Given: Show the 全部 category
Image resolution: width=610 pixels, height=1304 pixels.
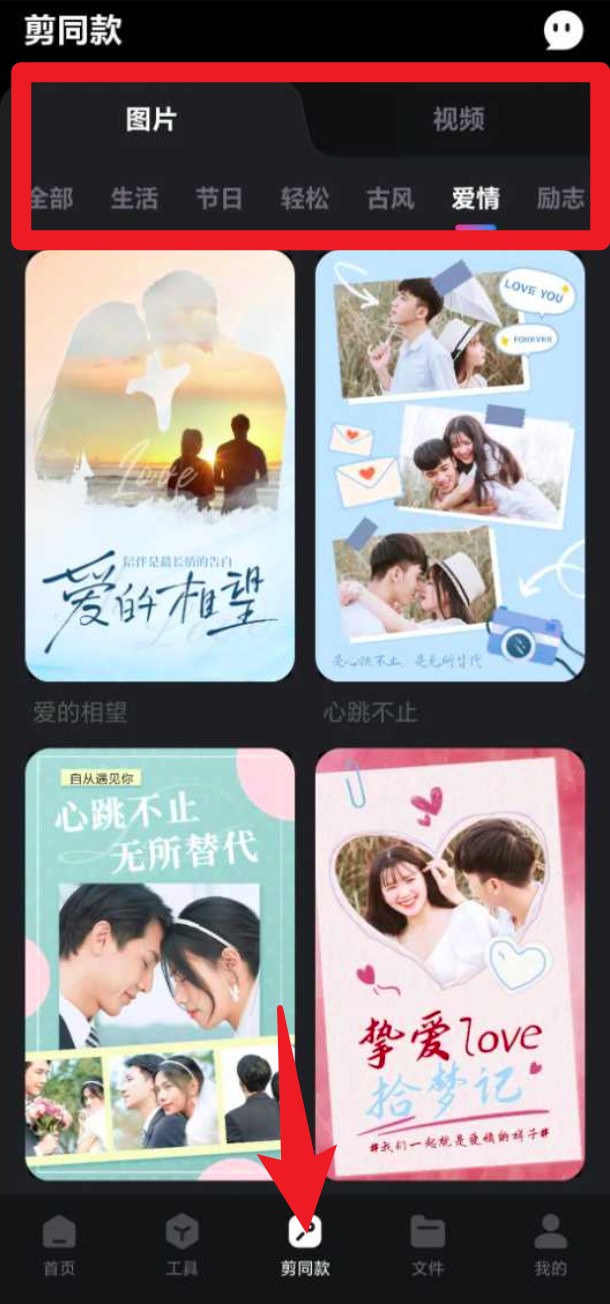Looking at the screenshot, I should pos(50,198).
